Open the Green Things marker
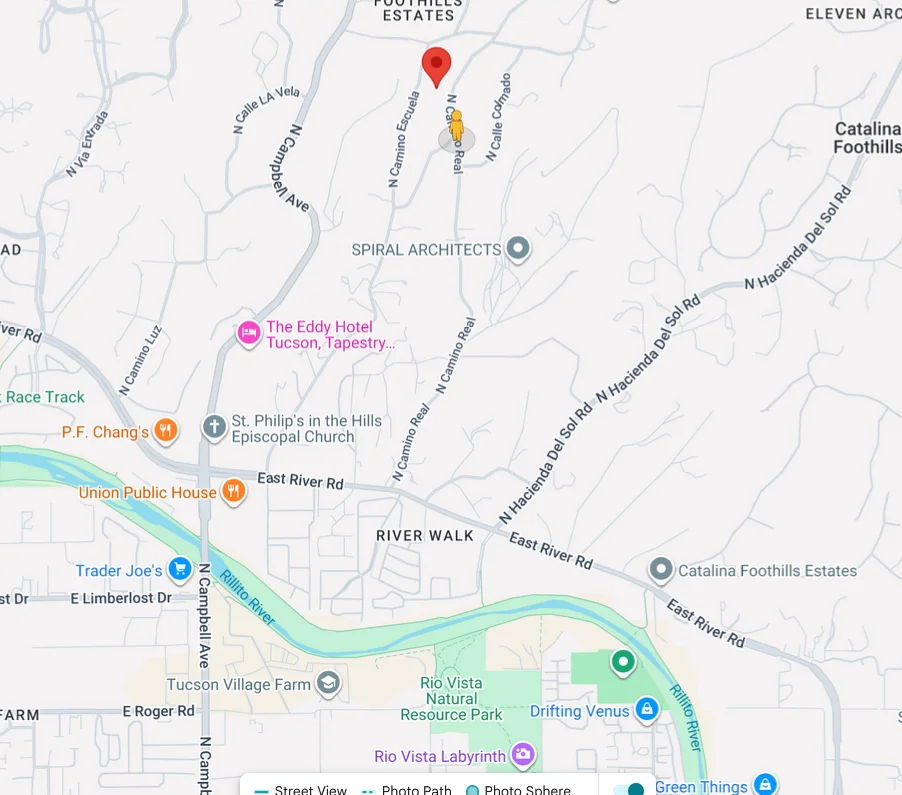This screenshot has height=795, width=902. (x=765, y=785)
